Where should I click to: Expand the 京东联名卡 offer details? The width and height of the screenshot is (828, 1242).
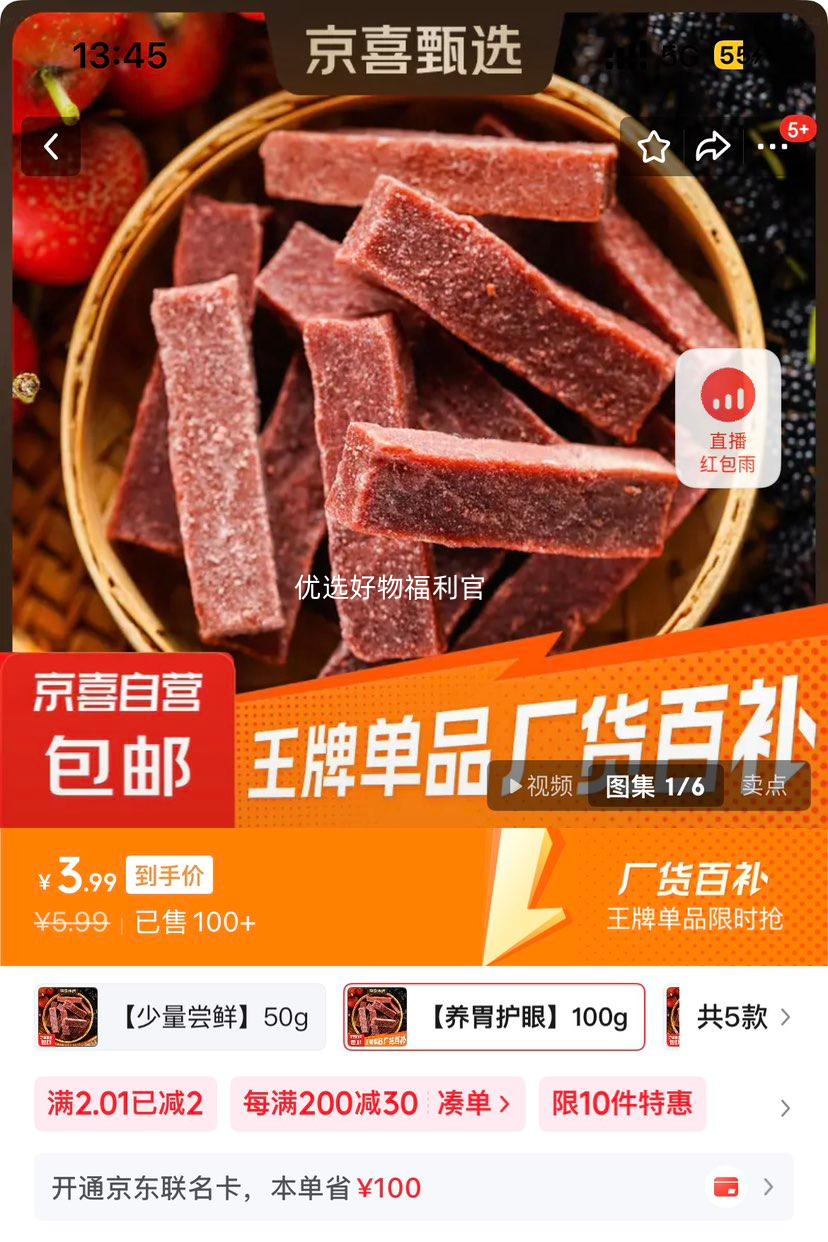[x=770, y=1186]
